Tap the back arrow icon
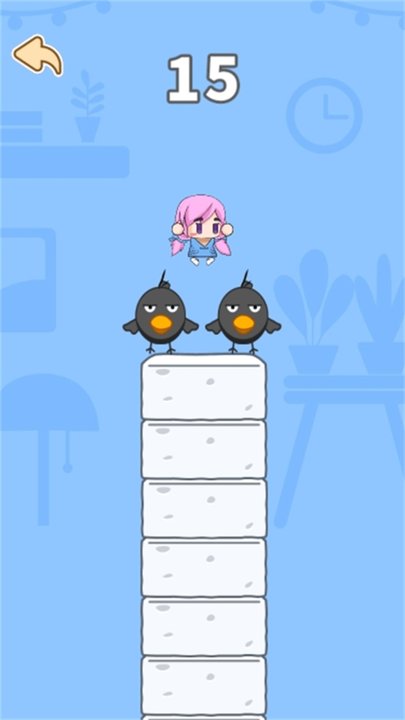Image resolution: width=405 pixels, height=720 pixels. (37, 56)
